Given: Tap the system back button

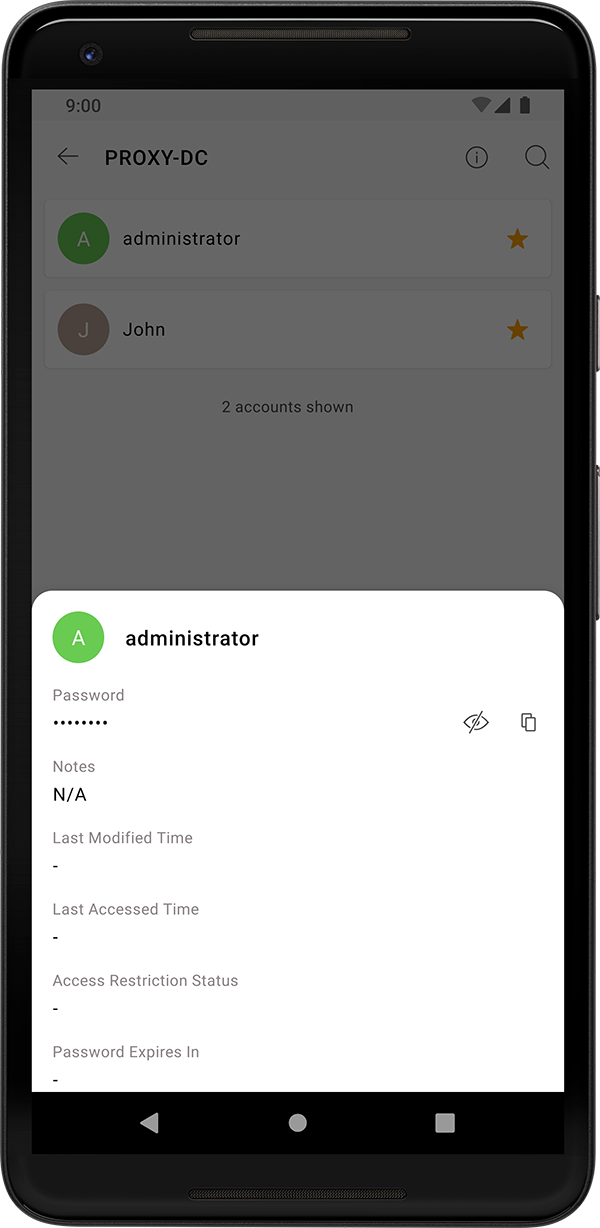Looking at the screenshot, I should [x=149, y=1122].
